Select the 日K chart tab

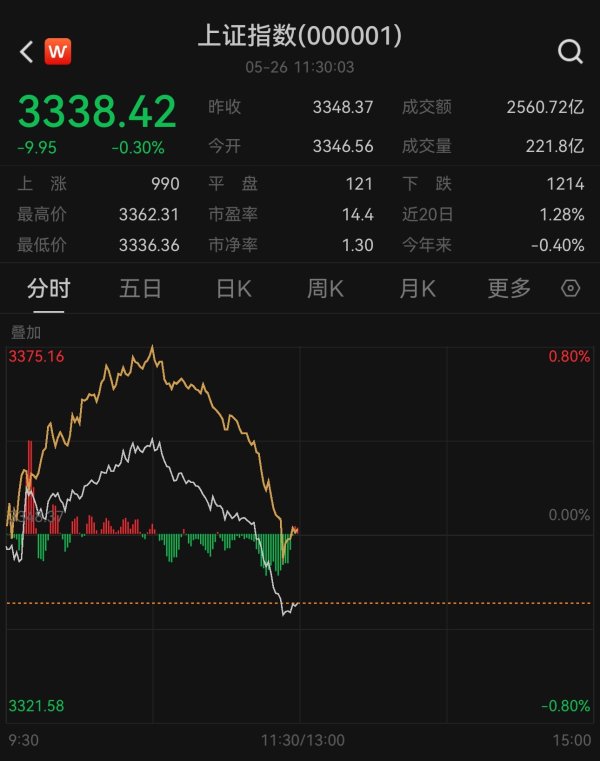[x=234, y=289]
